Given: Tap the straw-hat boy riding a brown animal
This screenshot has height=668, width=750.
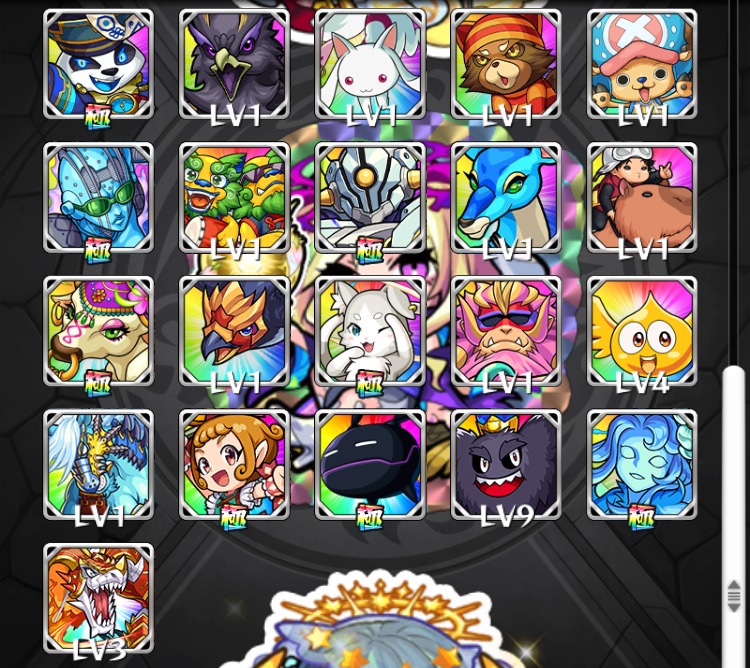Looking at the screenshot, I should (x=642, y=197).
